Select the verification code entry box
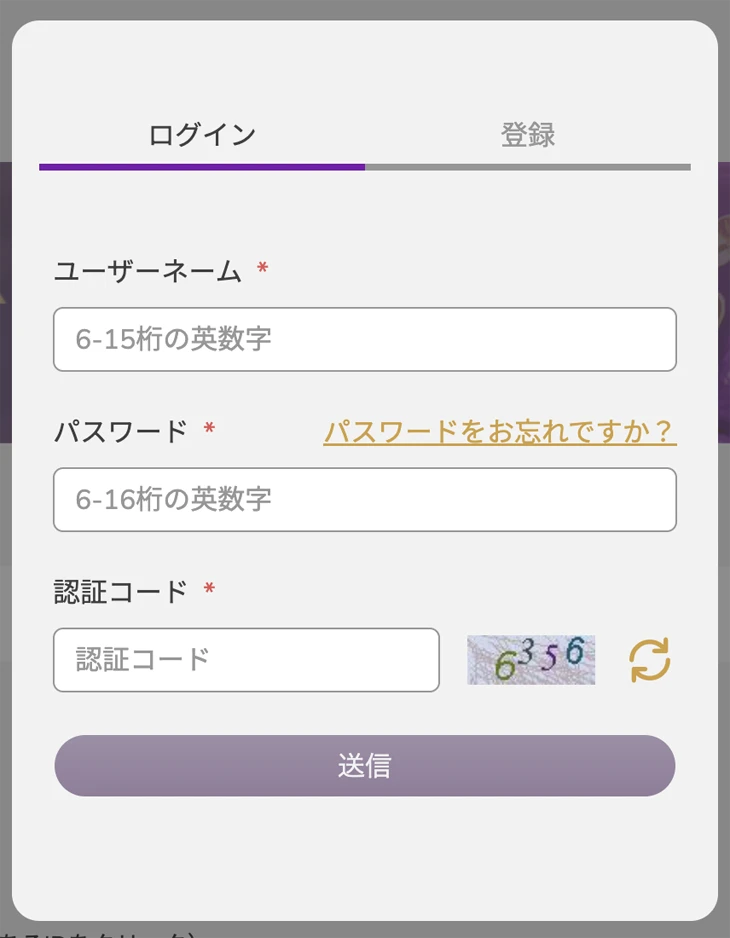 pos(246,660)
